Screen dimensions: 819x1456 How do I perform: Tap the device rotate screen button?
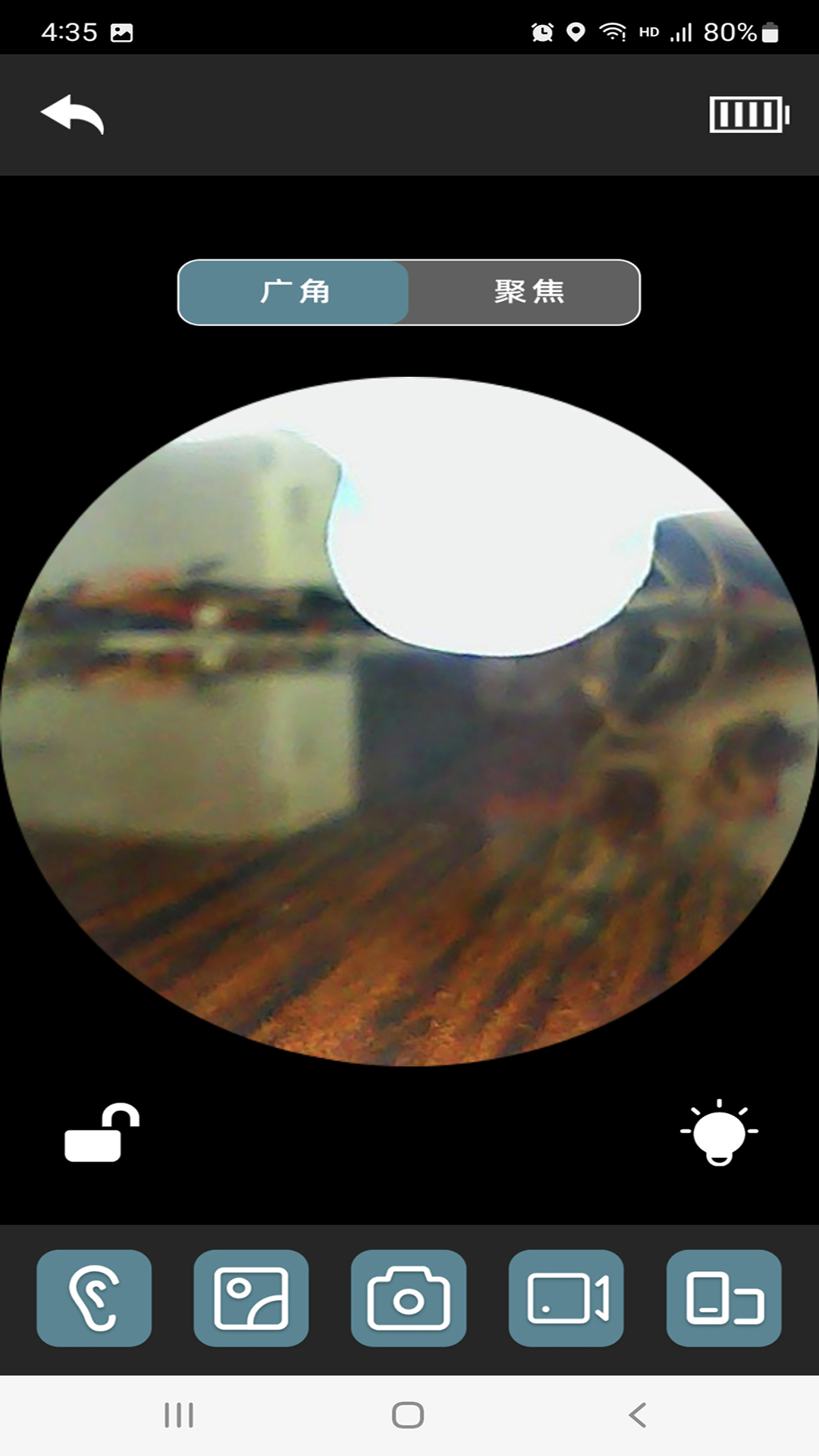pyautogui.click(x=724, y=1298)
